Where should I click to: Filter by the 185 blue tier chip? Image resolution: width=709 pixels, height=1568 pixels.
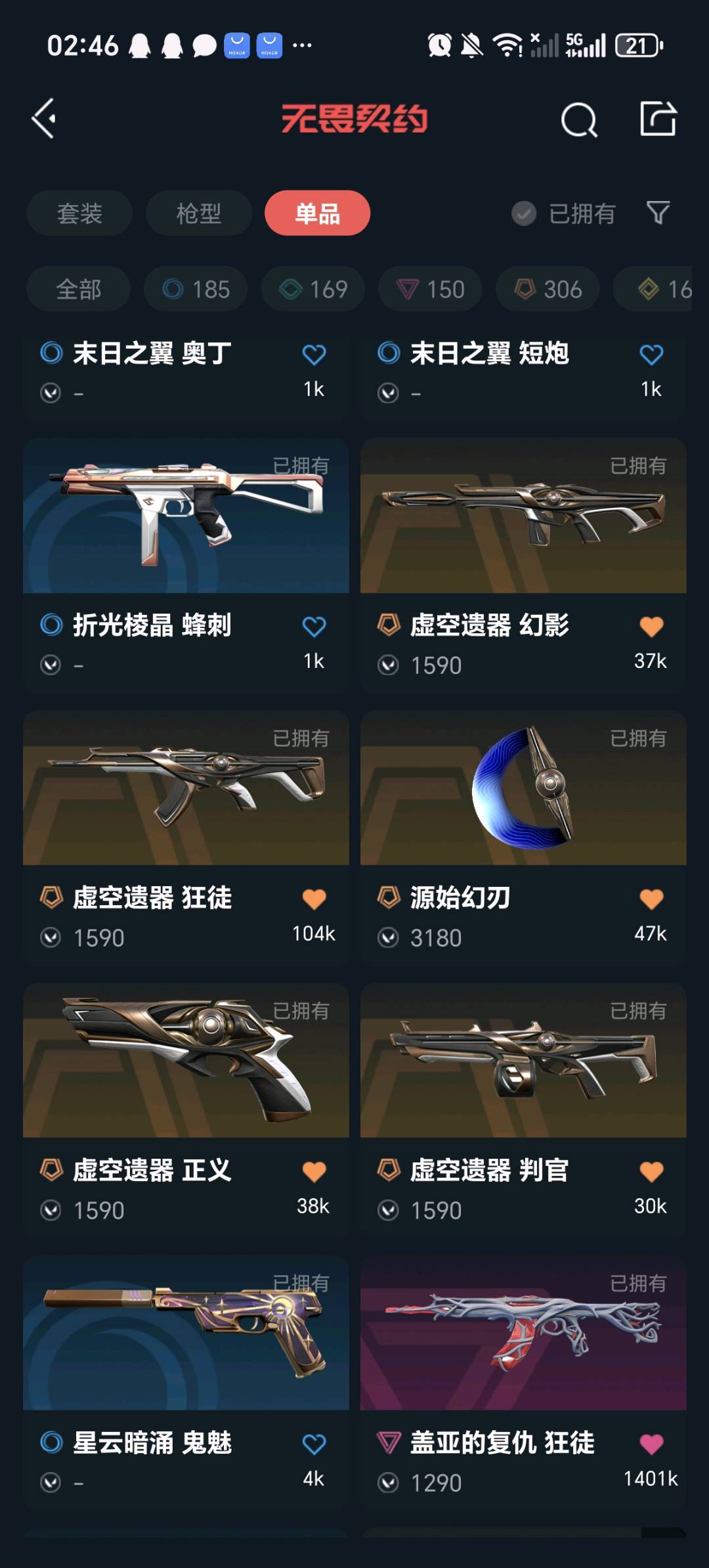click(196, 289)
